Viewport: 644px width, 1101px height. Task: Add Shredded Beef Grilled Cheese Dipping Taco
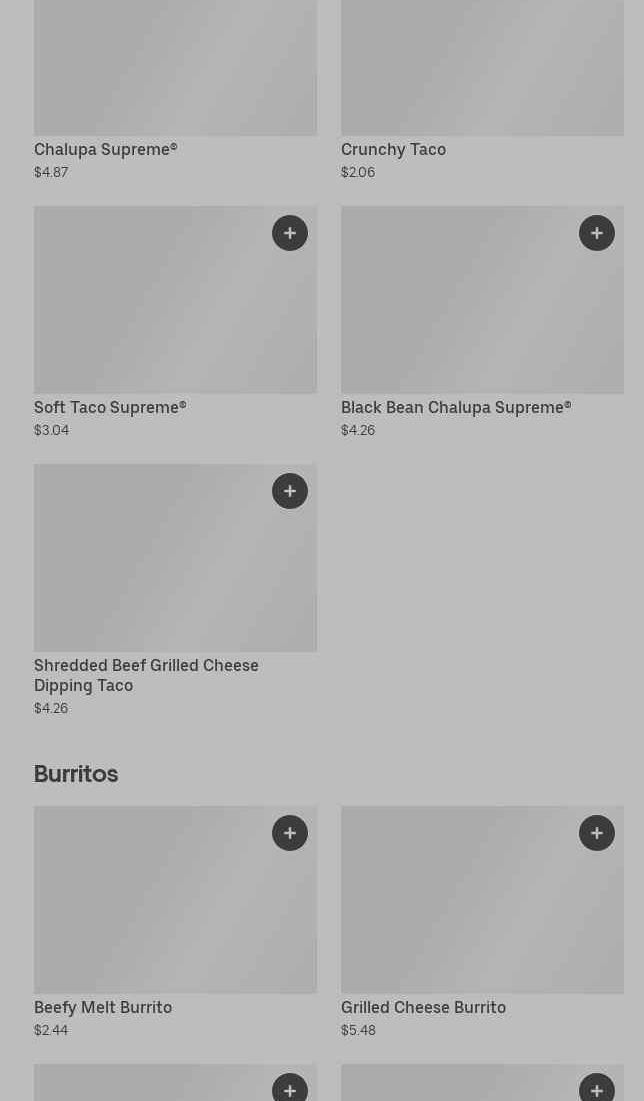[x=290, y=491]
